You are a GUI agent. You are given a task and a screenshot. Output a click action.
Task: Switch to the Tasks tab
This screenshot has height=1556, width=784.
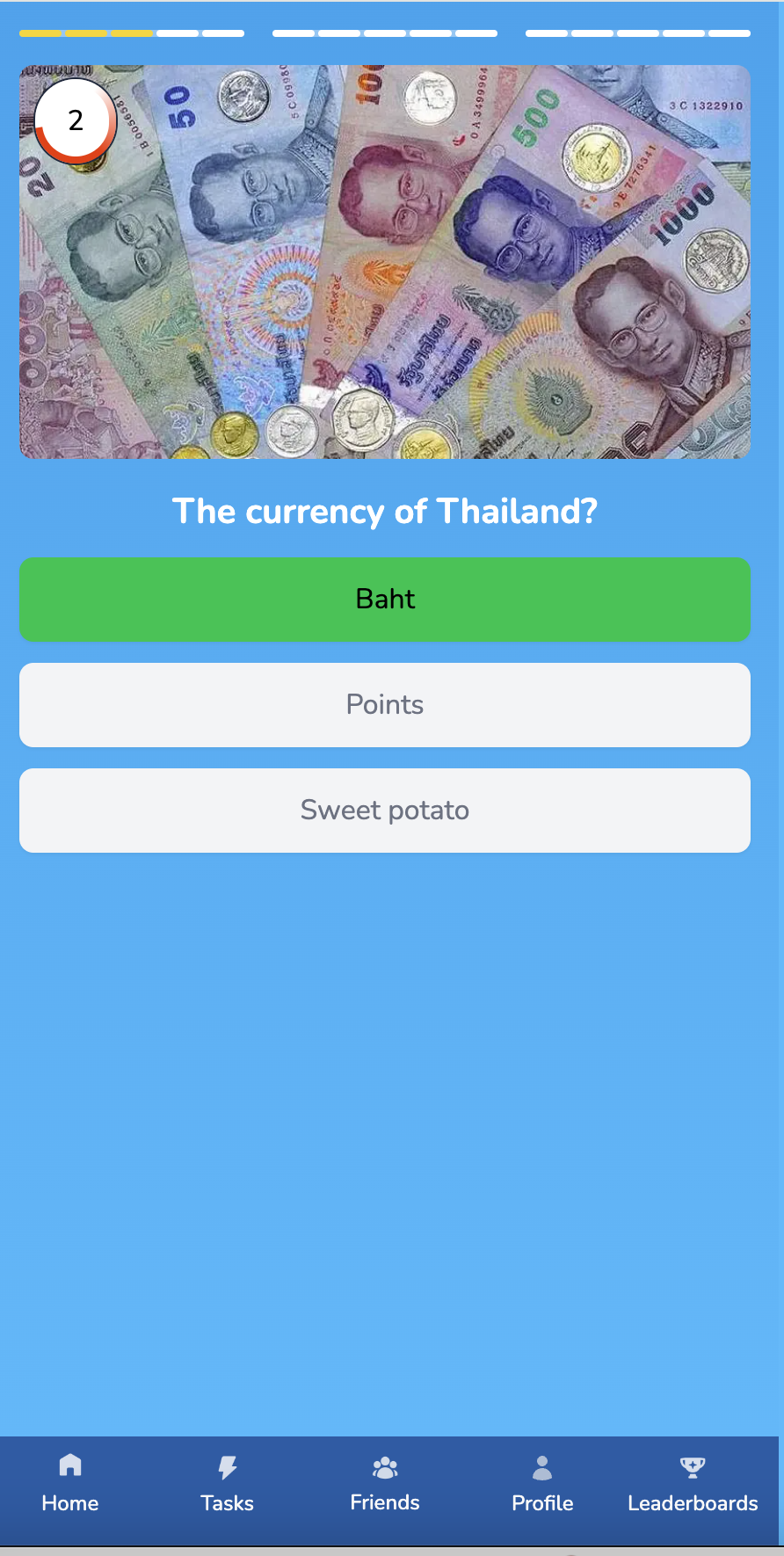[227, 1484]
